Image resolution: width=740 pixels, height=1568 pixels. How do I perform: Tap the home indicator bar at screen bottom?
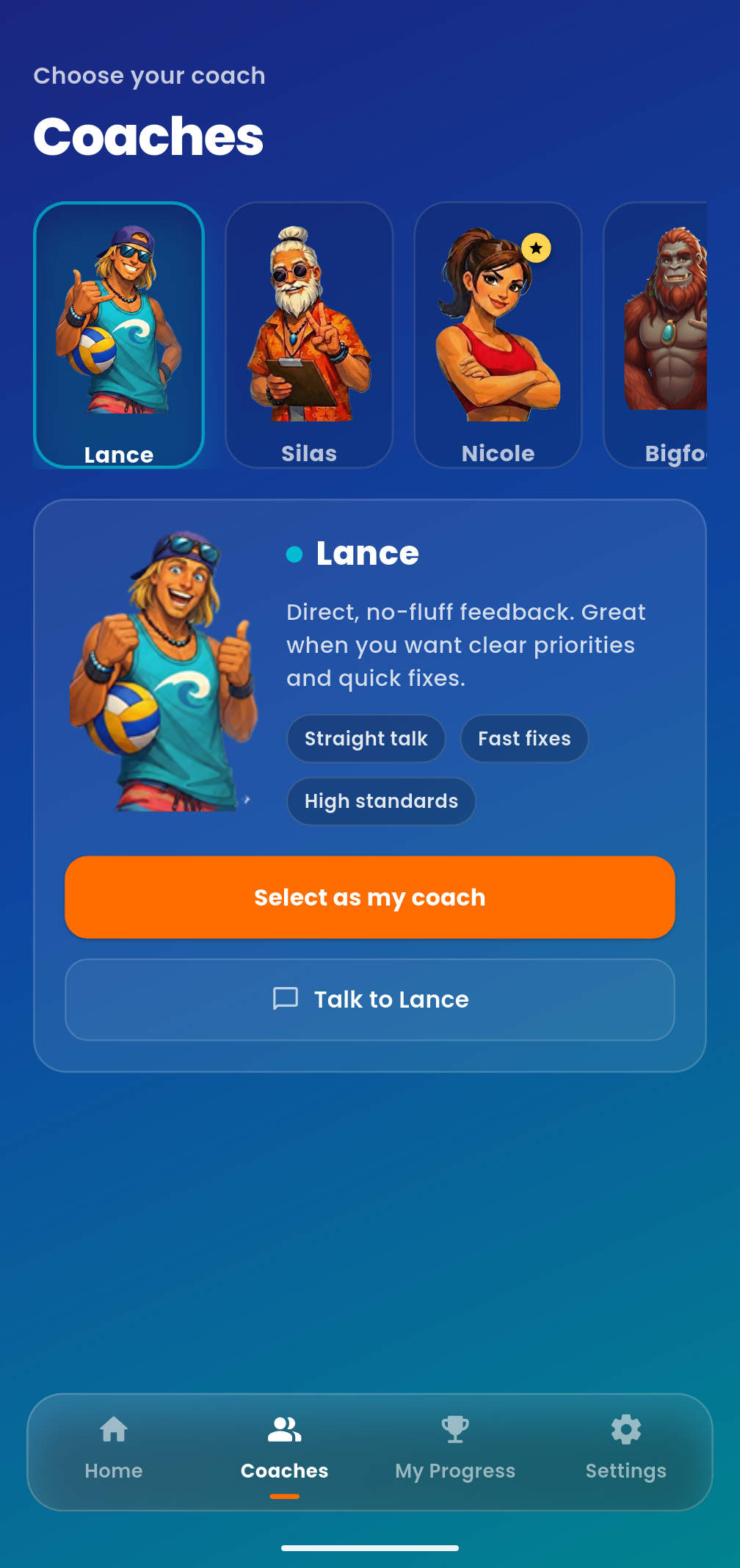(369, 1547)
